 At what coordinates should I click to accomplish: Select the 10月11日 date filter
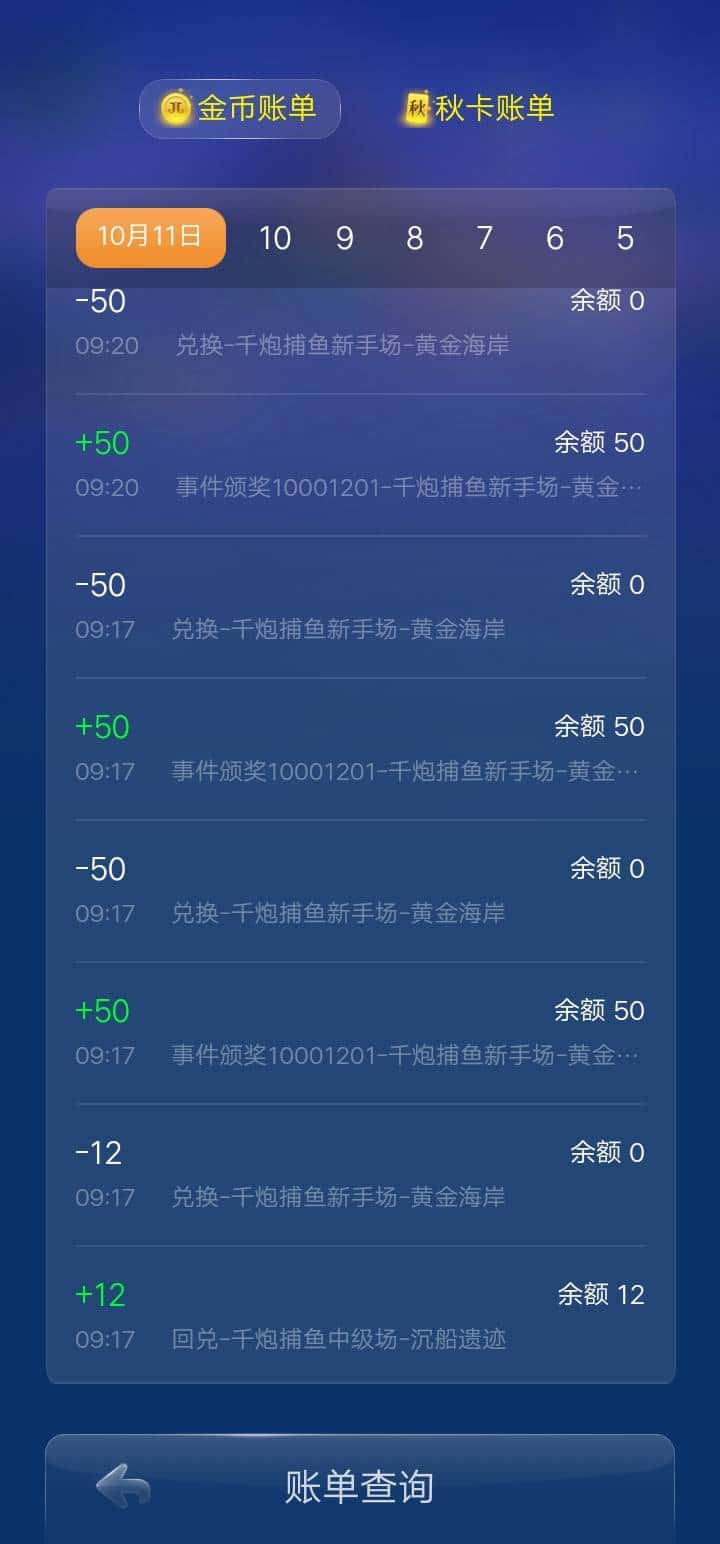click(150, 238)
